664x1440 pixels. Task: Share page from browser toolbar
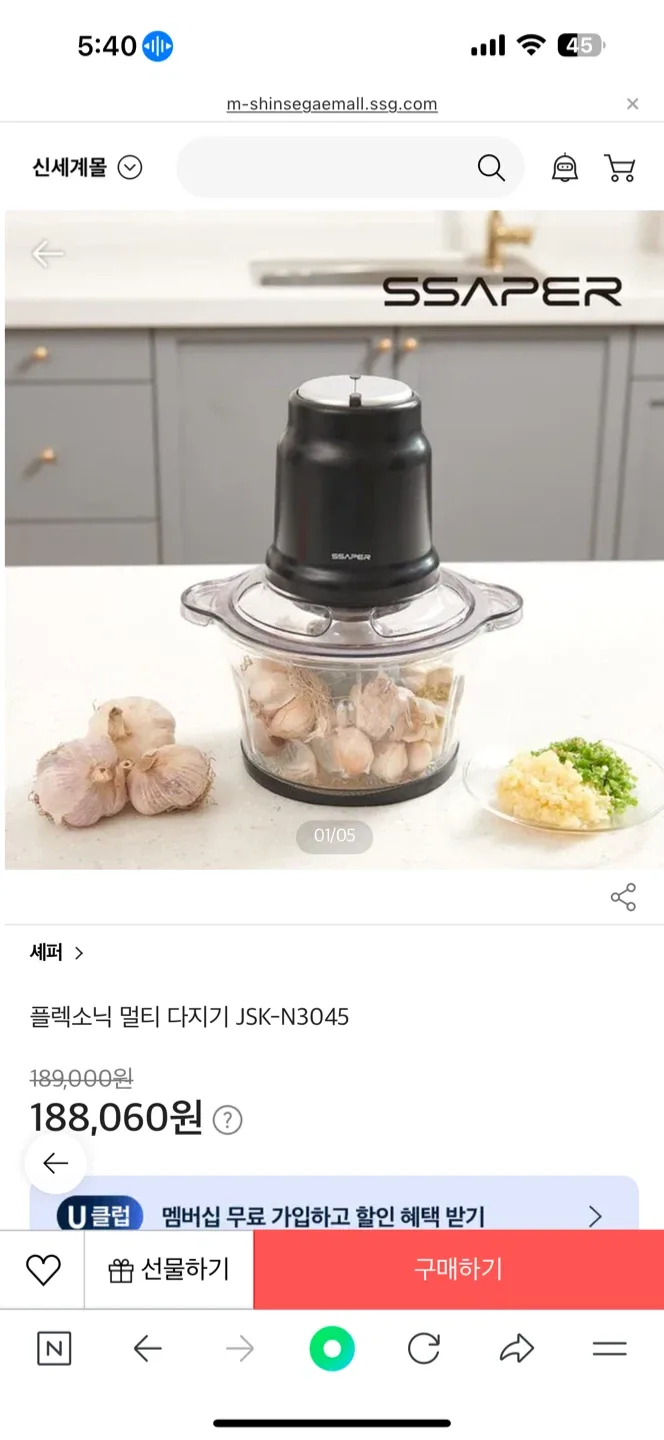pyautogui.click(x=516, y=1350)
